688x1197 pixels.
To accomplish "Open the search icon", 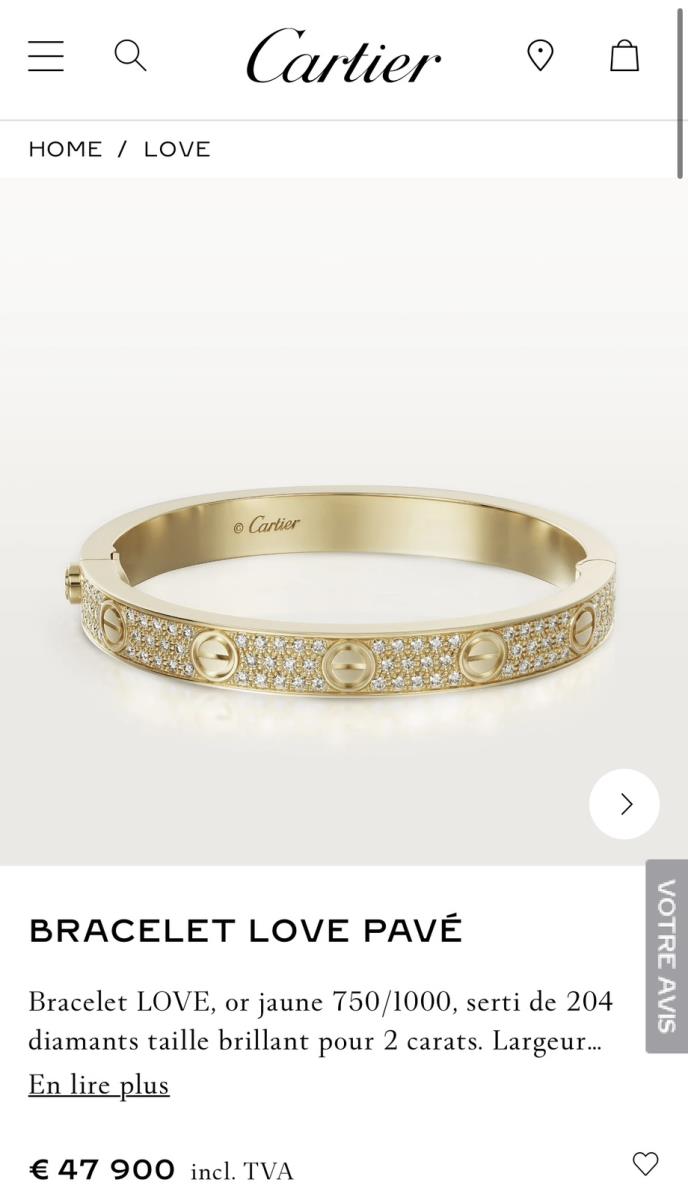I will (x=130, y=56).
